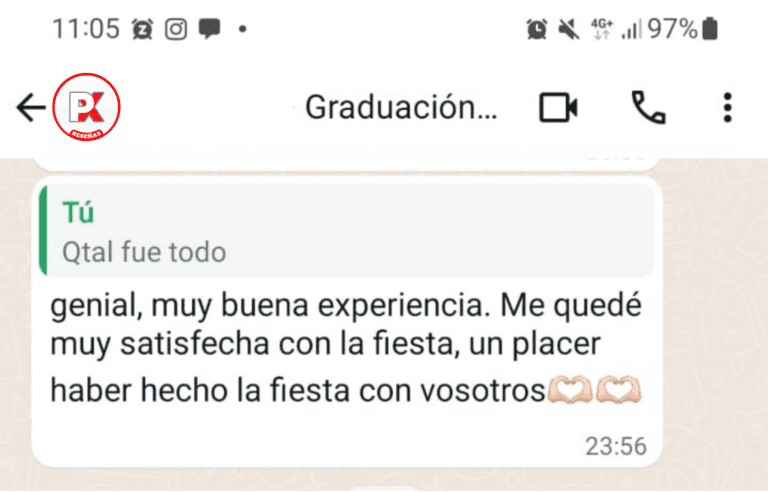Open the group profile picture

(x=87, y=107)
